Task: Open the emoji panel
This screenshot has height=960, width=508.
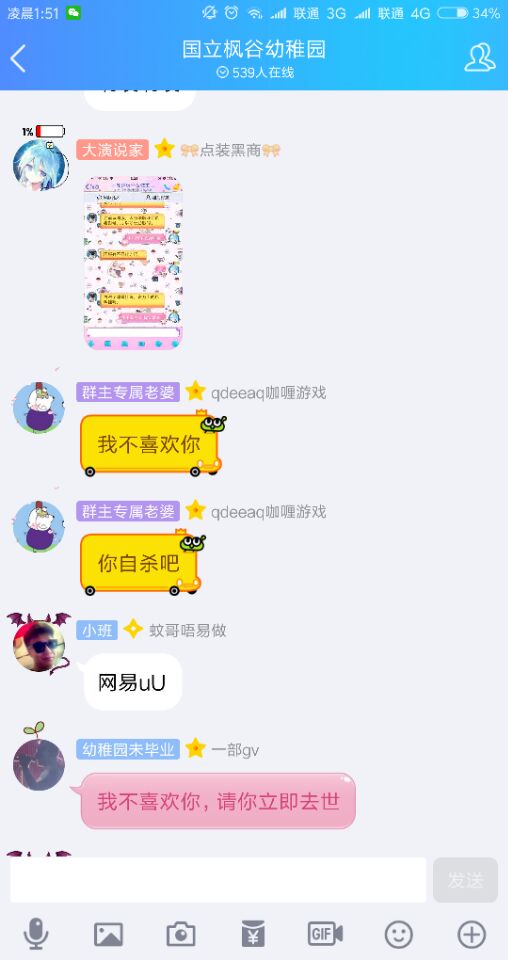Action: click(x=398, y=935)
